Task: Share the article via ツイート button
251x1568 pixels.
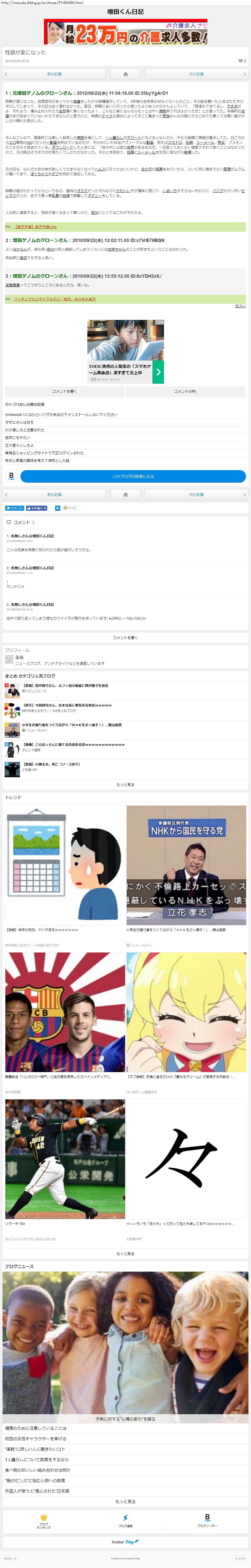Action: [15, 508]
